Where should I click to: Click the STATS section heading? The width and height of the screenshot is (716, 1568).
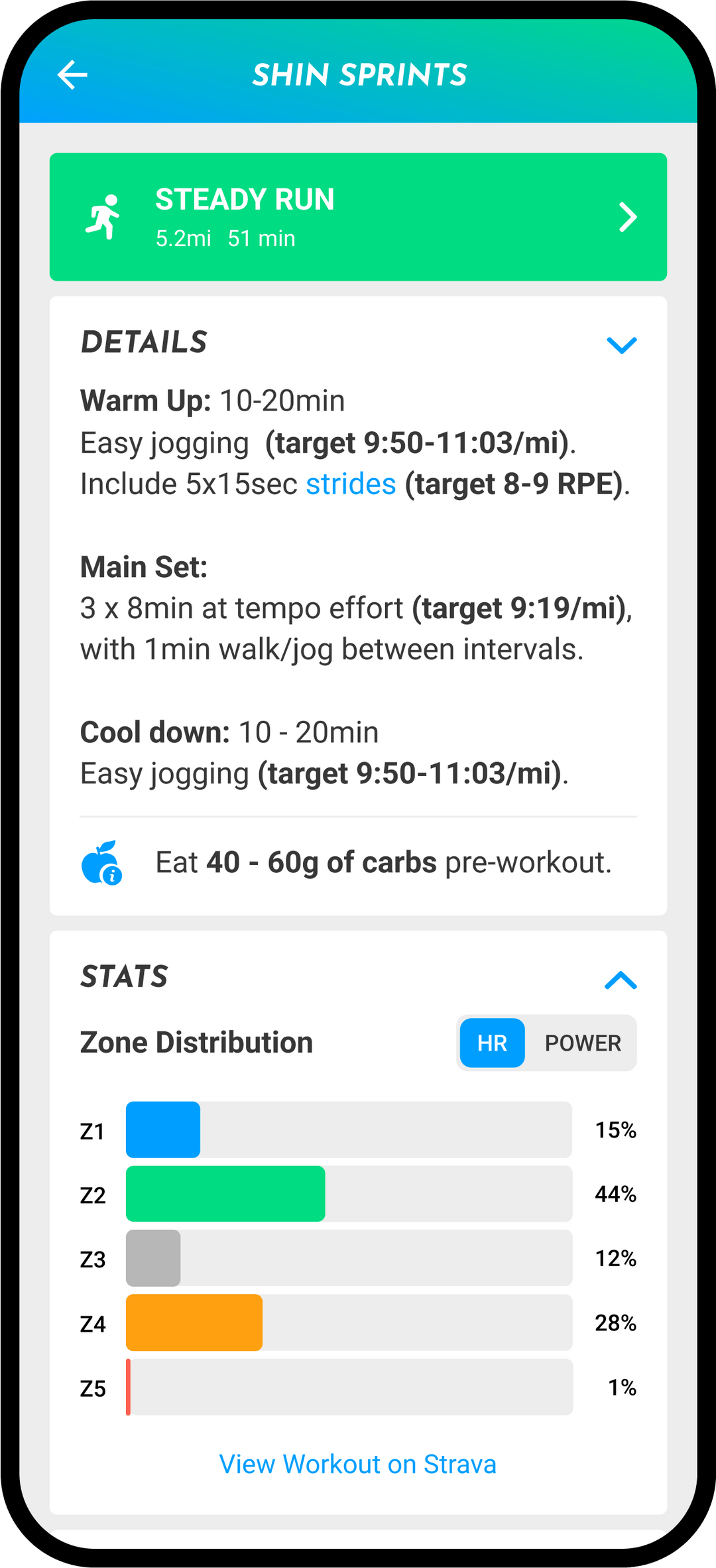pyautogui.click(x=125, y=976)
